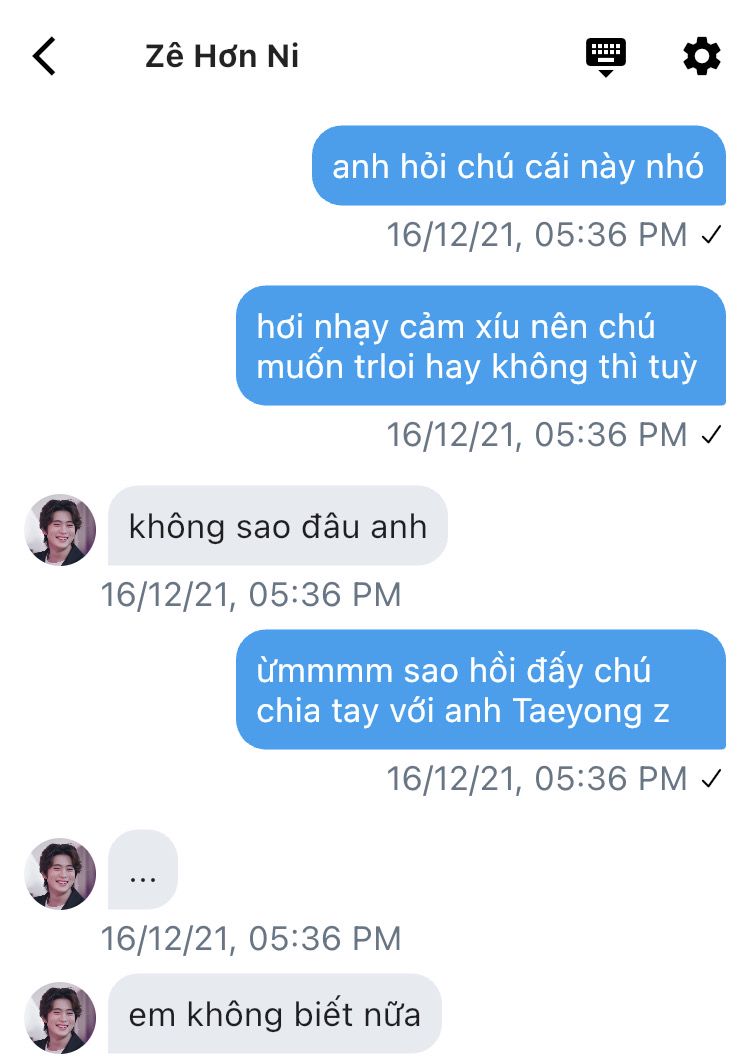The image size is (750, 1064).
Task: Go back from the Zê Hơn Ni chat
Action: (44, 56)
